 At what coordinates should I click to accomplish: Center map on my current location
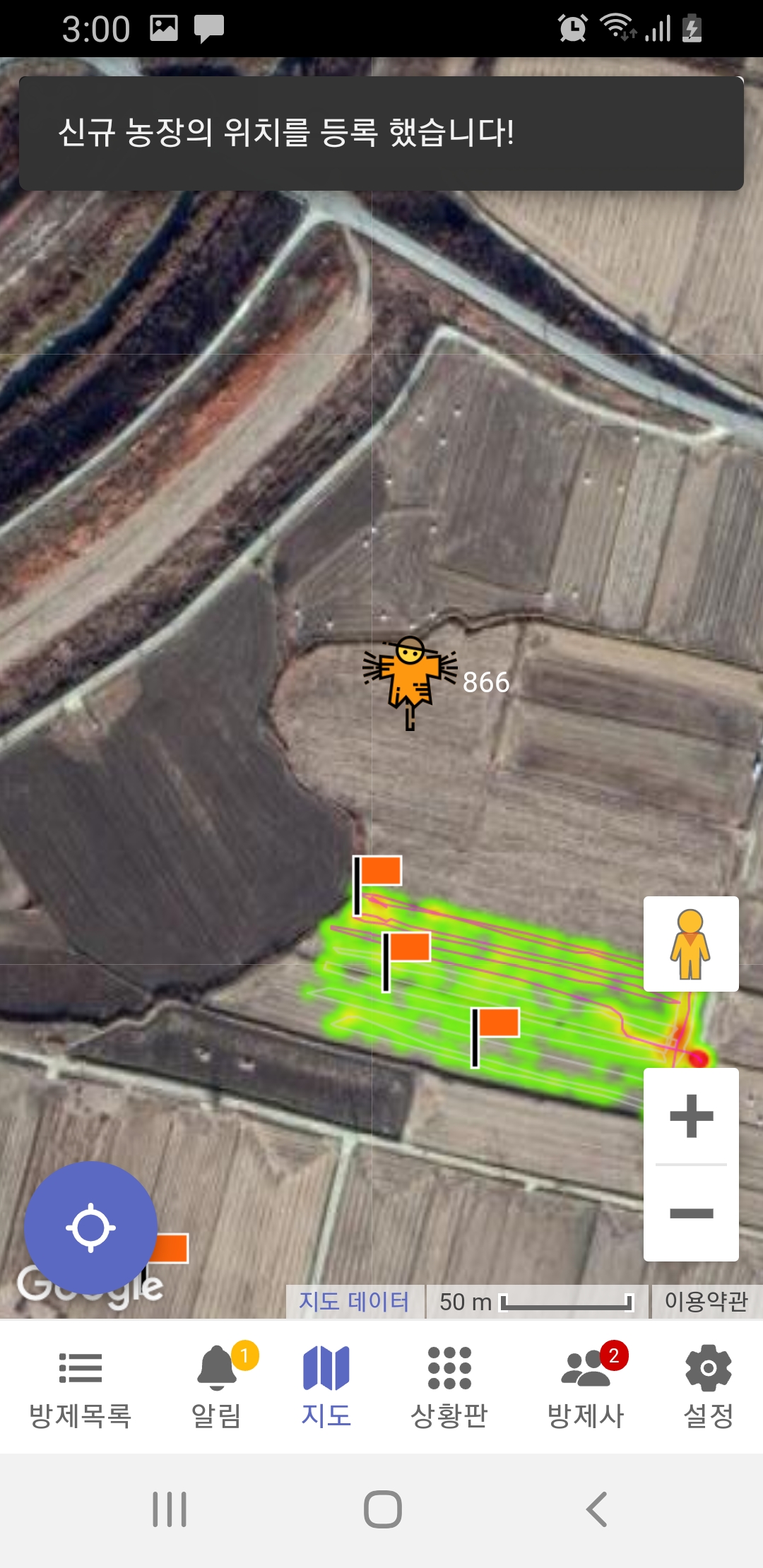[90, 1228]
